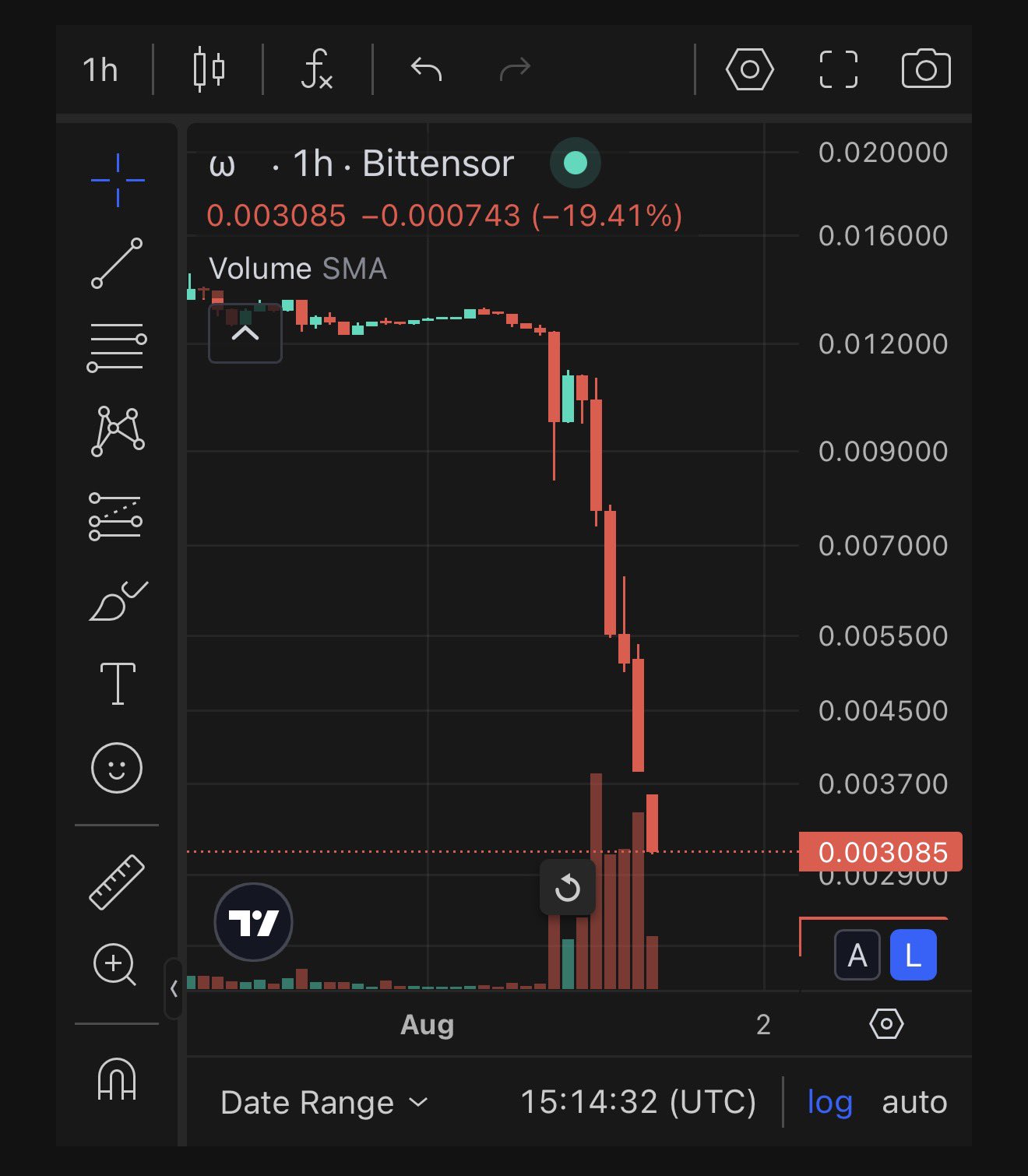Image resolution: width=1028 pixels, height=1176 pixels.
Task: Toggle the magnet snapping mode
Action: (117, 1079)
